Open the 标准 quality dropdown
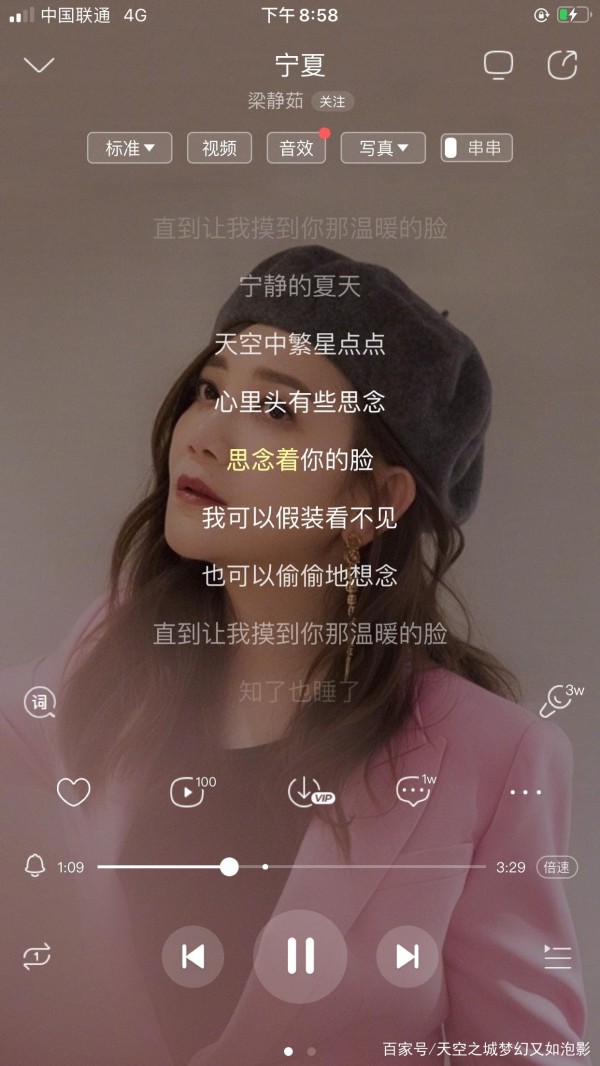Image resolution: width=600 pixels, height=1066 pixels. (130, 148)
